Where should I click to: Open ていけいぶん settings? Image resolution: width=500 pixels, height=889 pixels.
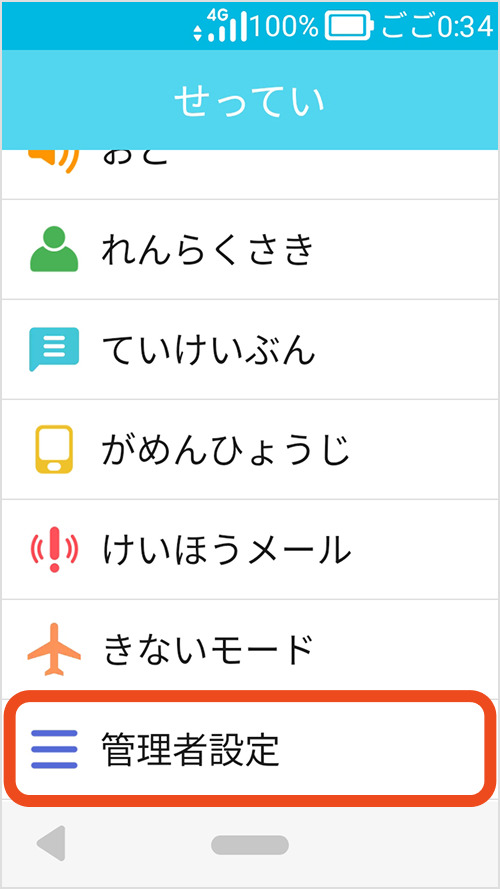pyautogui.click(x=250, y=349)
